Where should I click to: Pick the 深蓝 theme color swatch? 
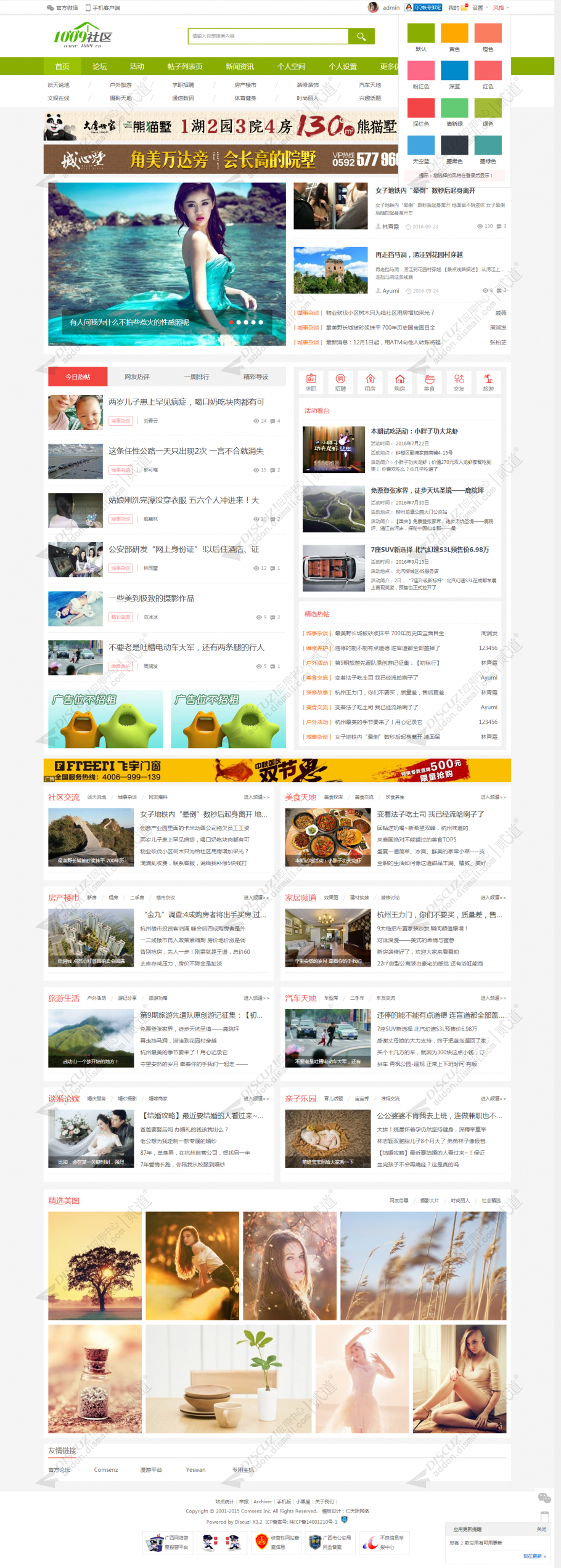pyautogui.click(x=454, y=71)
